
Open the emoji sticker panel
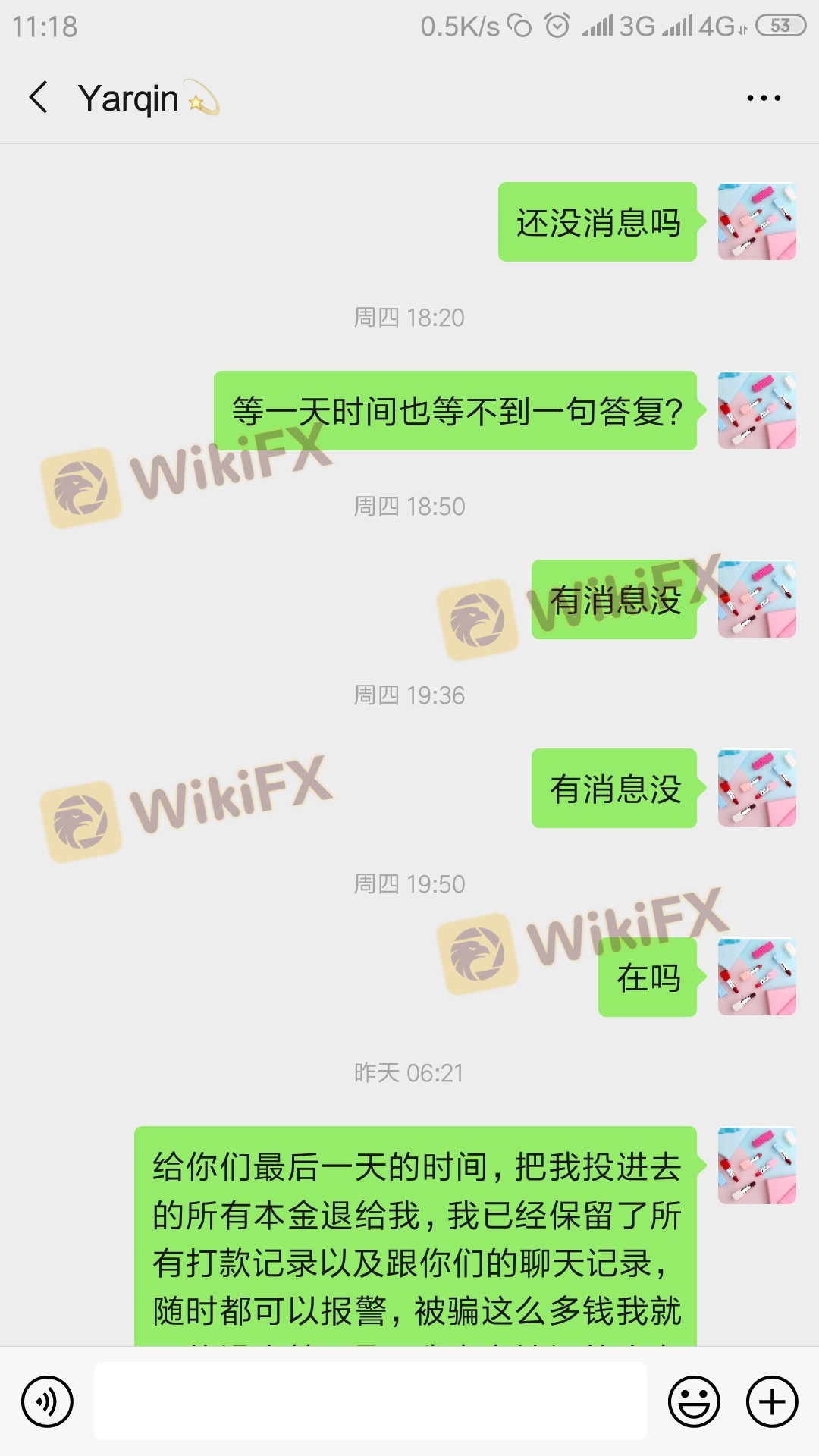[x=693, y=1402]
